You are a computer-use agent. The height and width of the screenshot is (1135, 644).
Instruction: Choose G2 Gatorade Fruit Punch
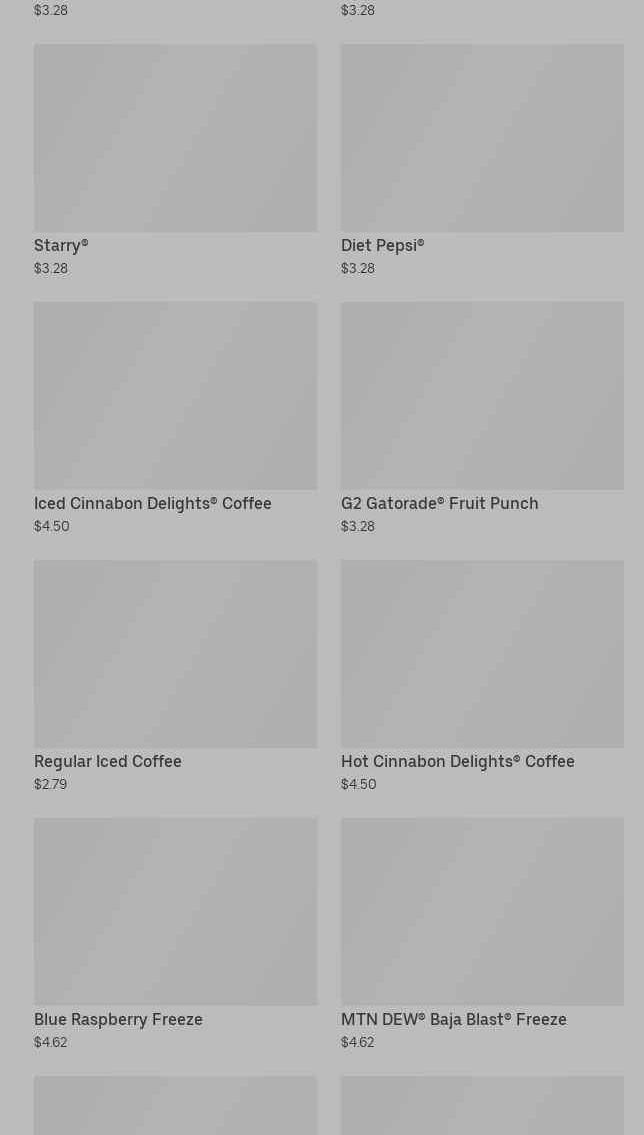(x=482, y=418)
